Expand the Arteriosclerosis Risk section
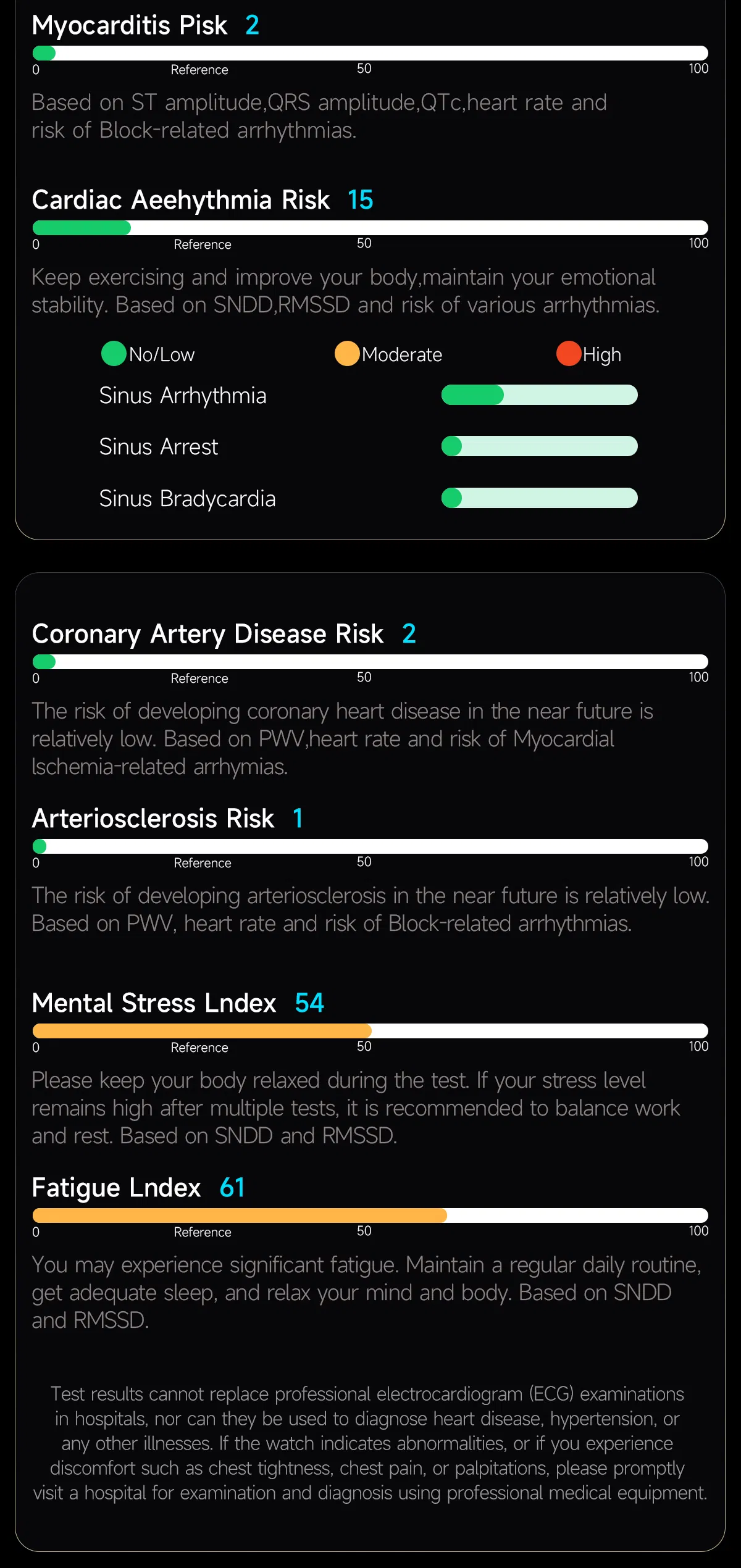Image resolution: width=741 pixels, height=1568 pixels. click(153, 819)
